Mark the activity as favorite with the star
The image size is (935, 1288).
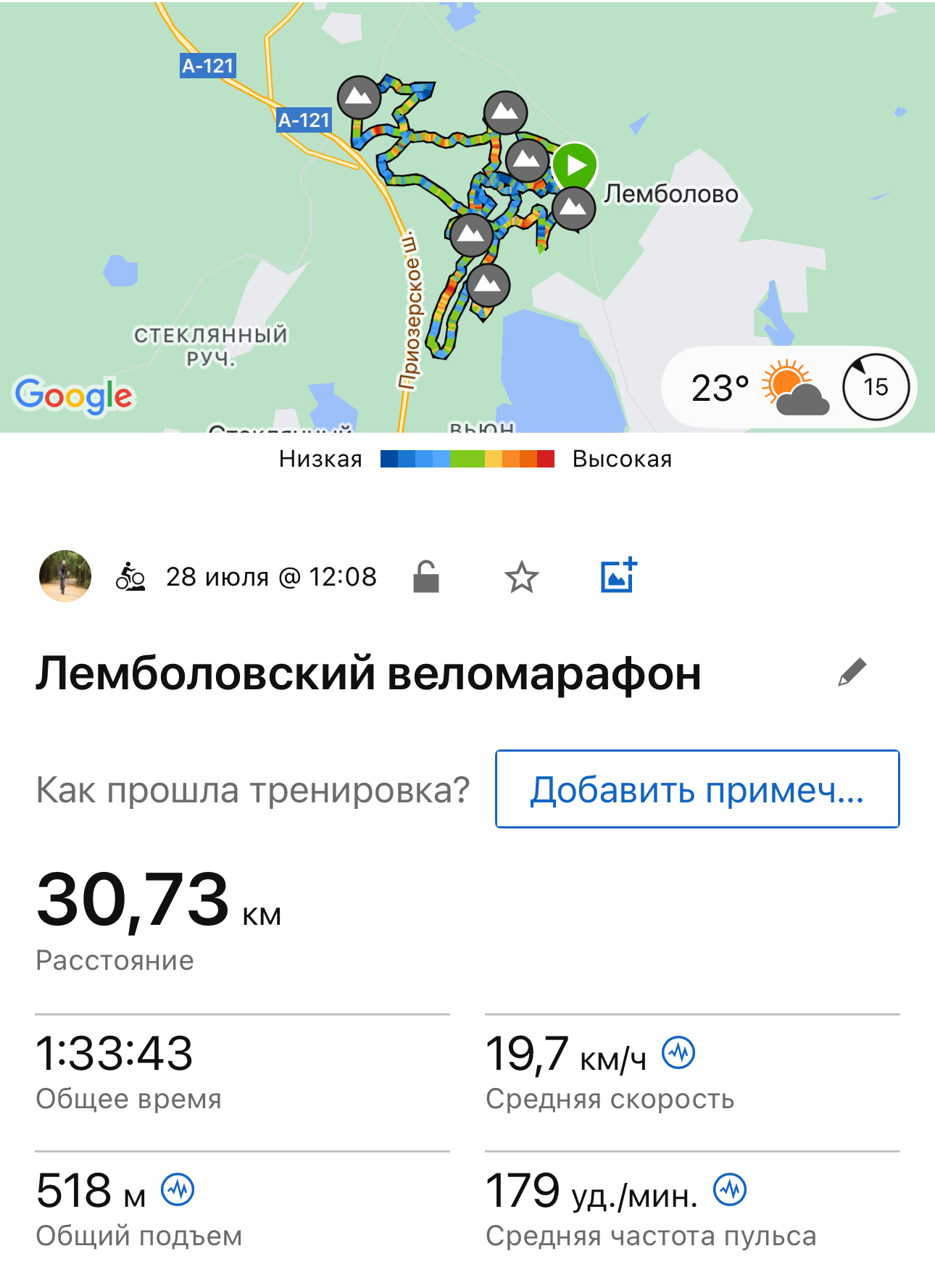pos(522,578)
